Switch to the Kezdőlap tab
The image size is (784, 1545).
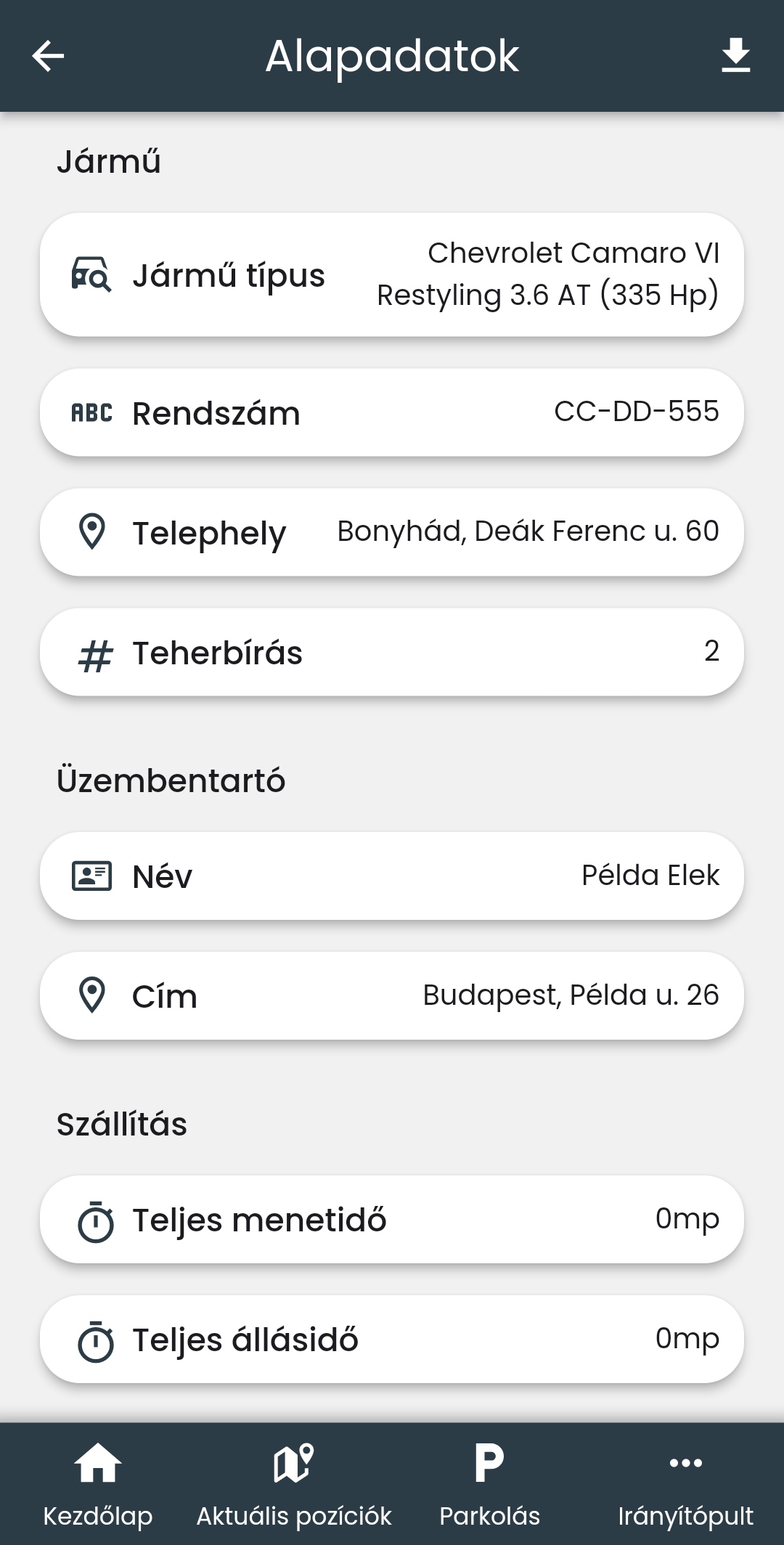tap(98, 1484)
